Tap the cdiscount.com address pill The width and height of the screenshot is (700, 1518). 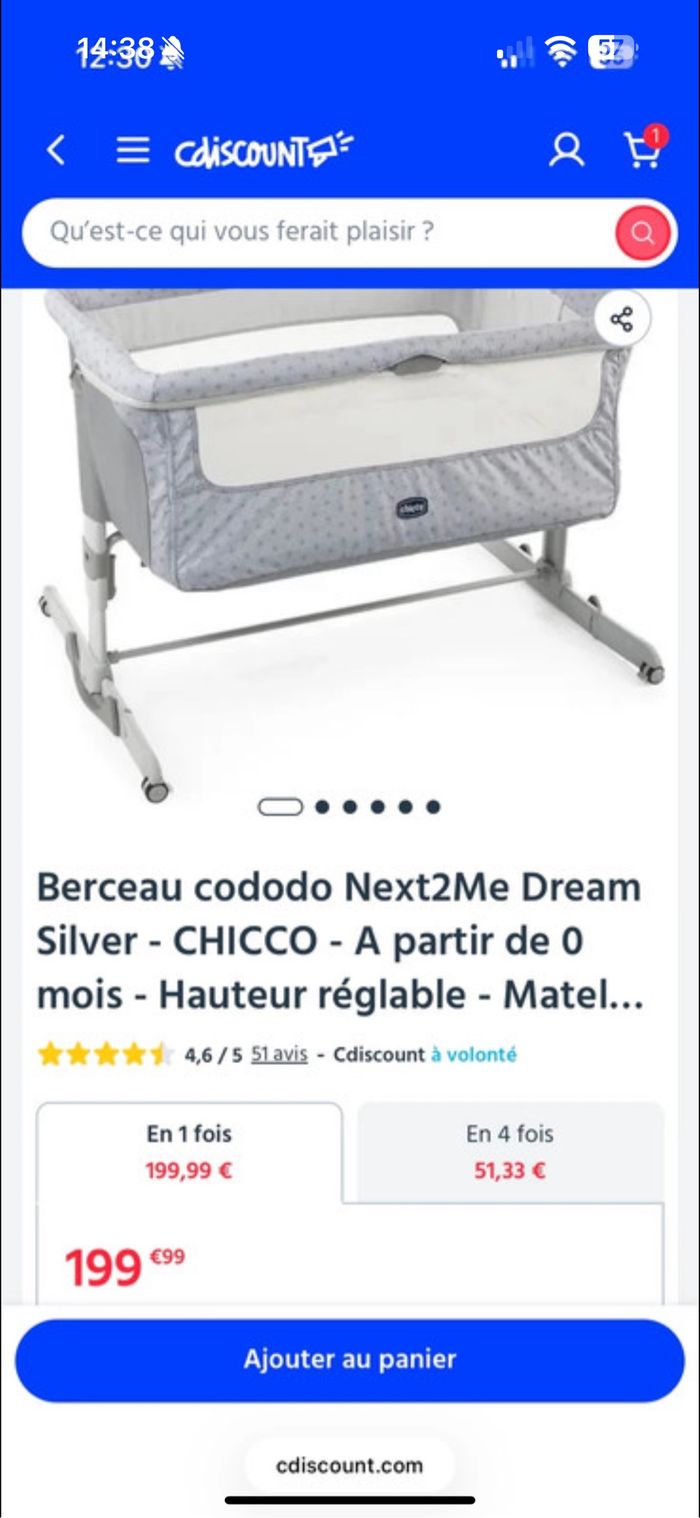(x=350, y=1466)
